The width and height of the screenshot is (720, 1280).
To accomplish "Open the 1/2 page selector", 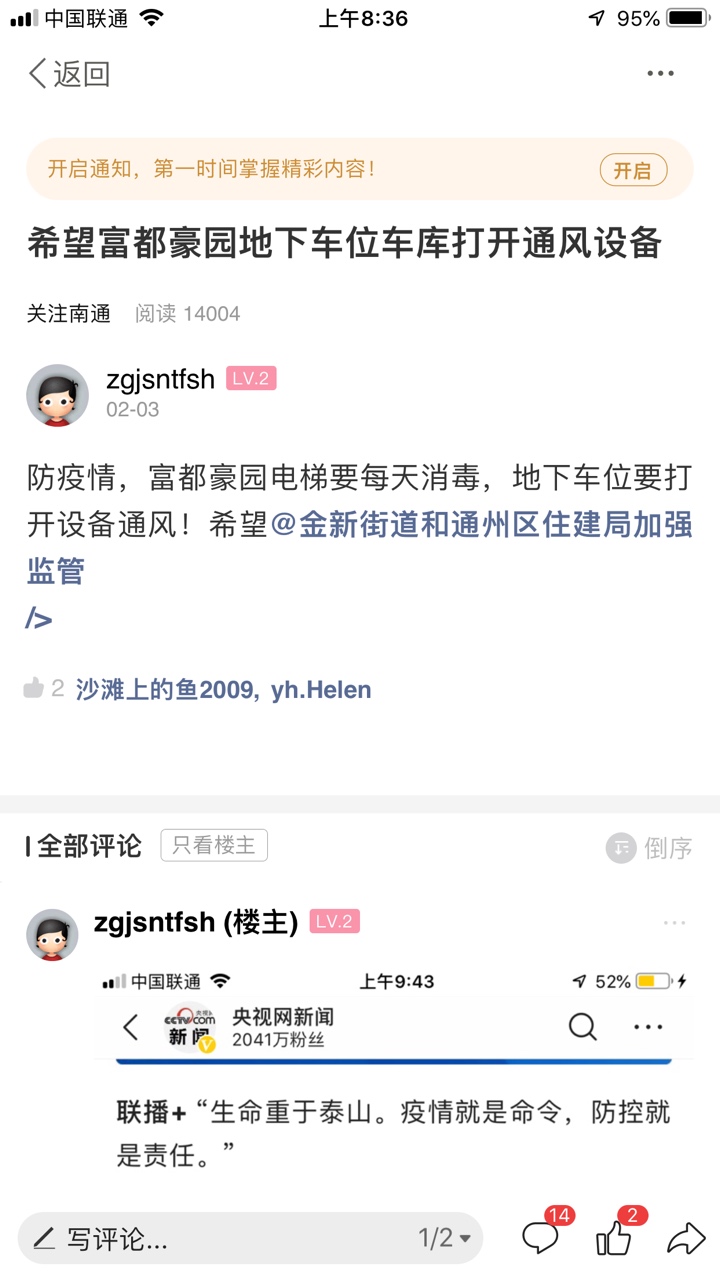I will click(444, 1239).
